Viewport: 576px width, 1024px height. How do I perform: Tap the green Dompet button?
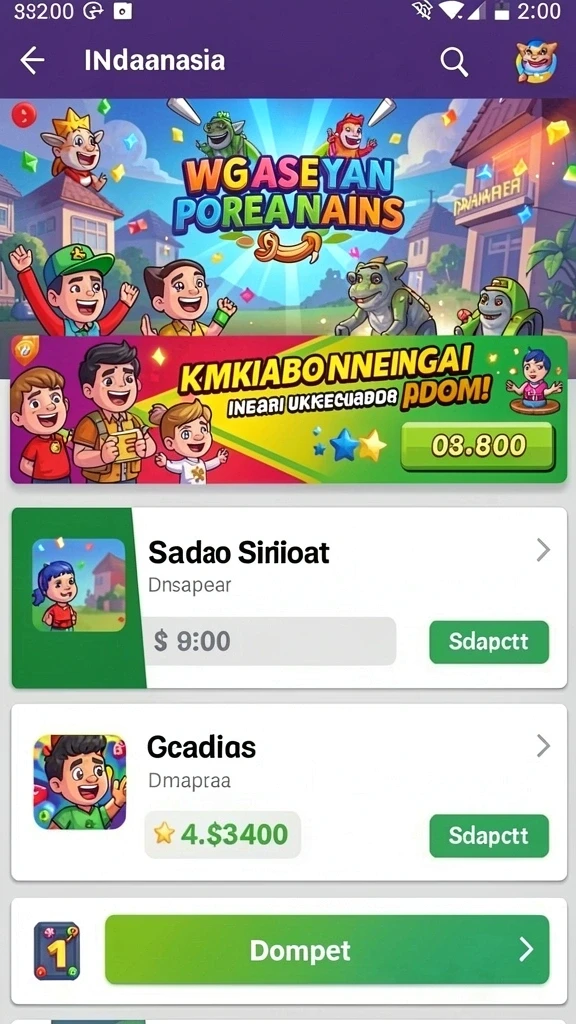pos(327,950)
